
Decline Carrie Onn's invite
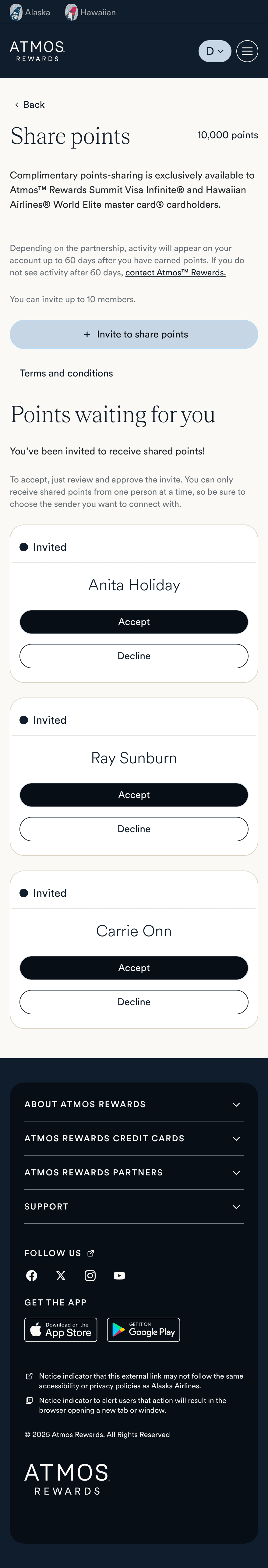pyautogui.click(x=134, y=1001)
